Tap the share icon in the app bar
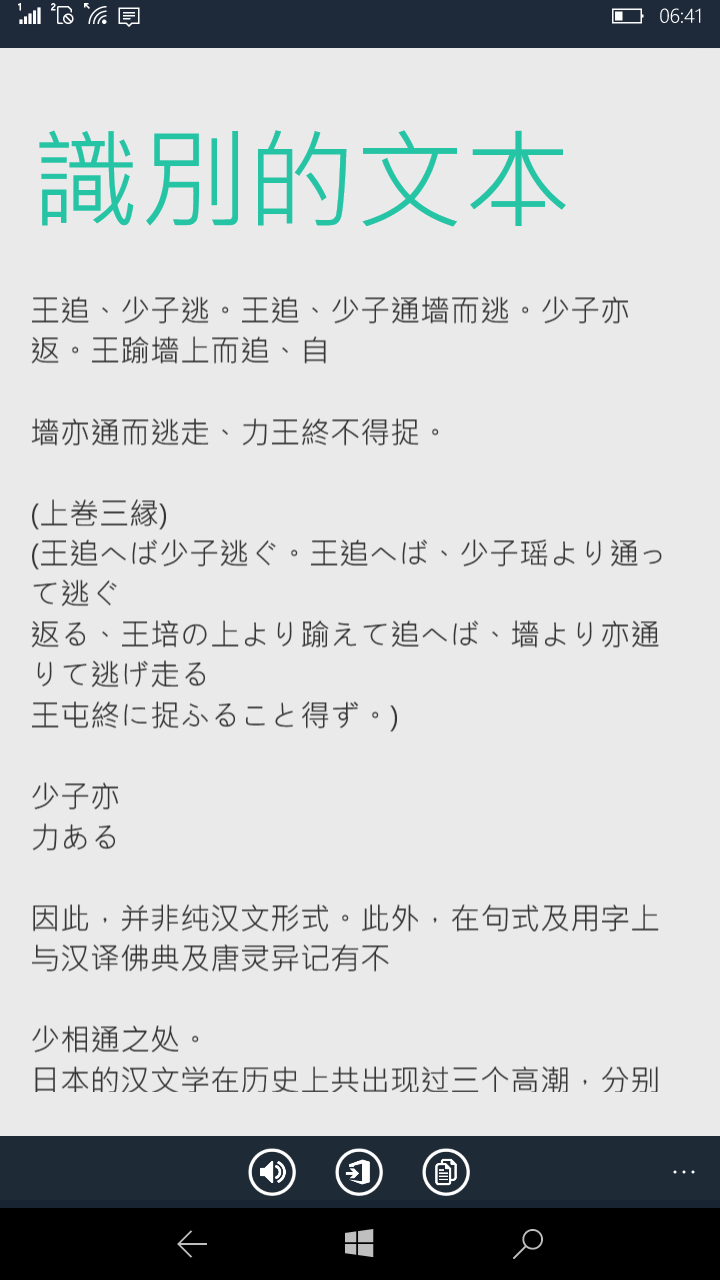720x1280 pixels. (x=359, y=1171)
